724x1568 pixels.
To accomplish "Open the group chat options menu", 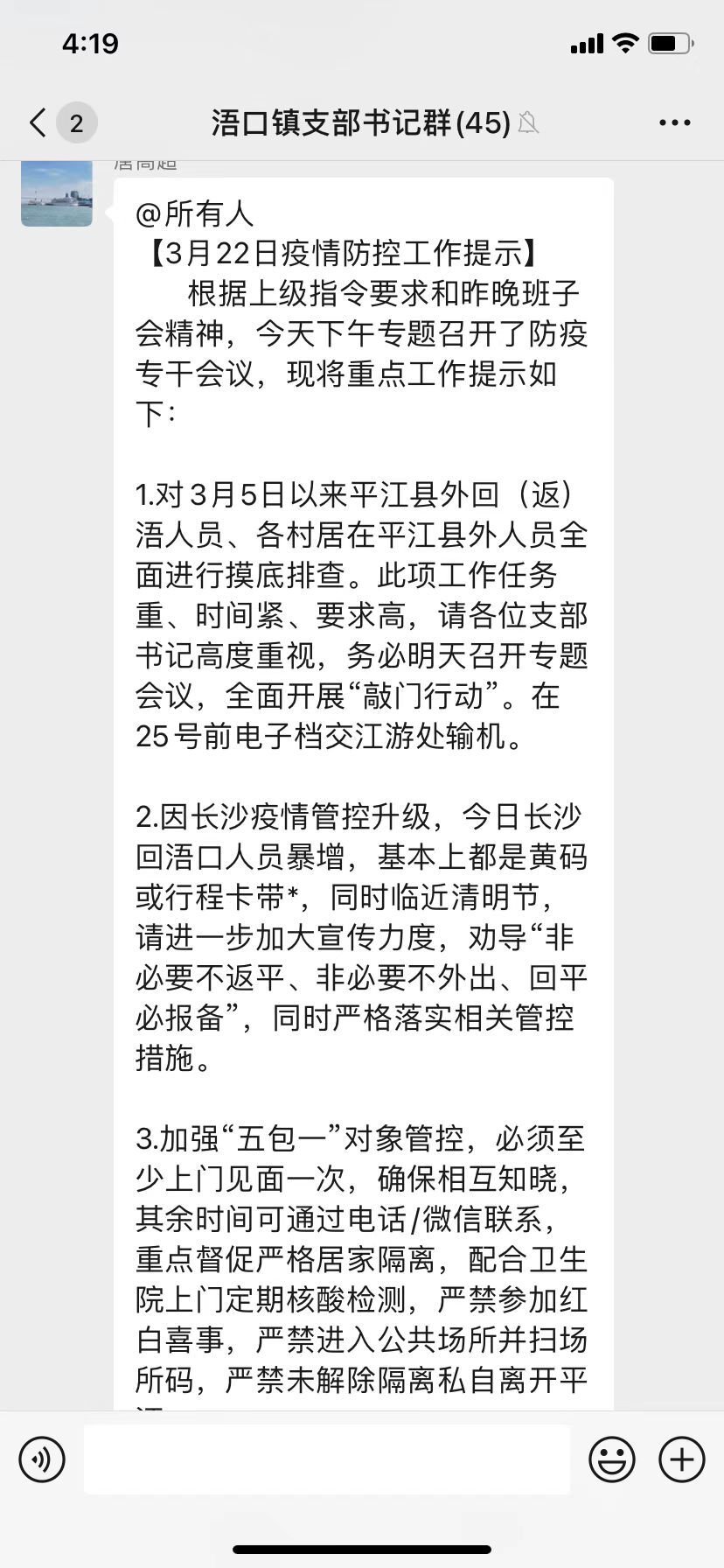I will (675, 123).
